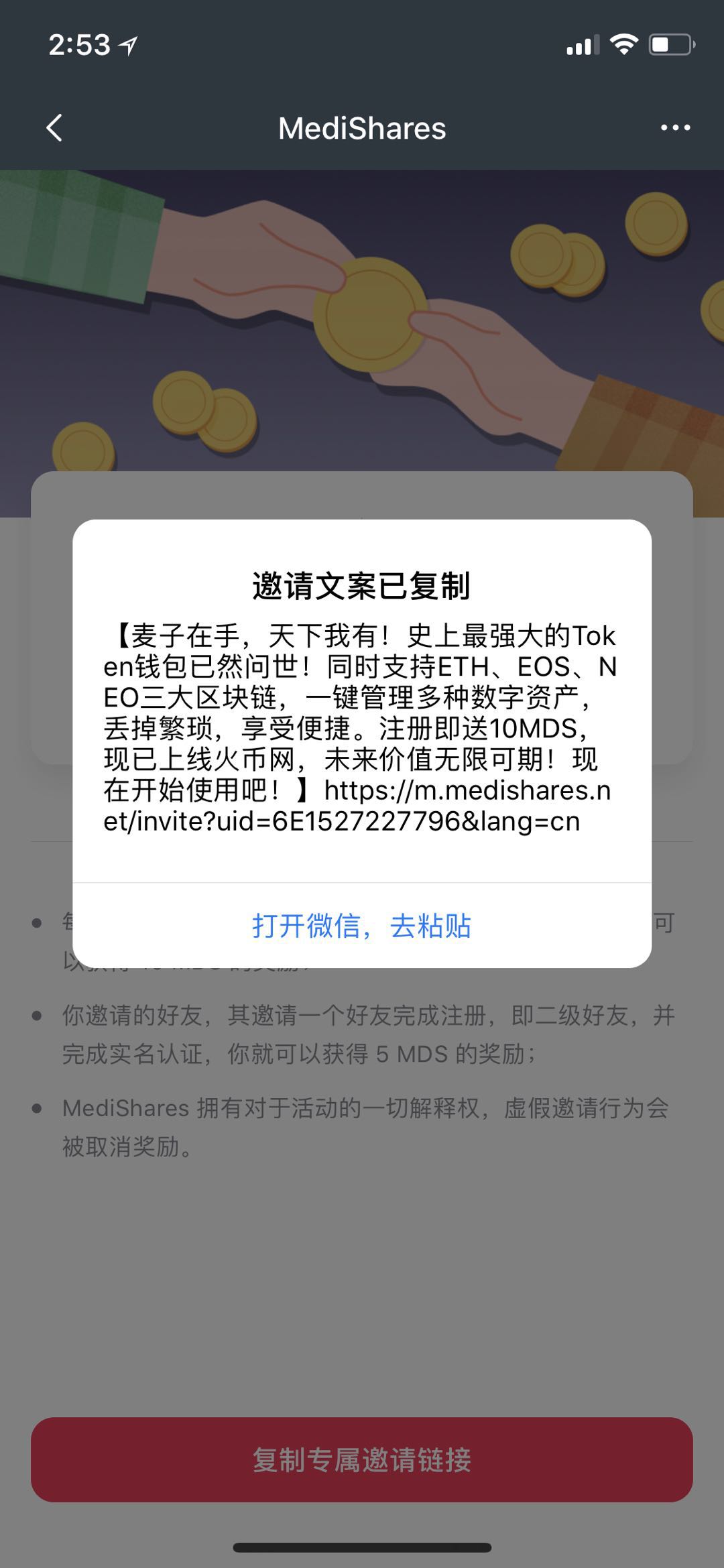Tap 打开微信，去粘贴 in the dialog

coord(361,926)
